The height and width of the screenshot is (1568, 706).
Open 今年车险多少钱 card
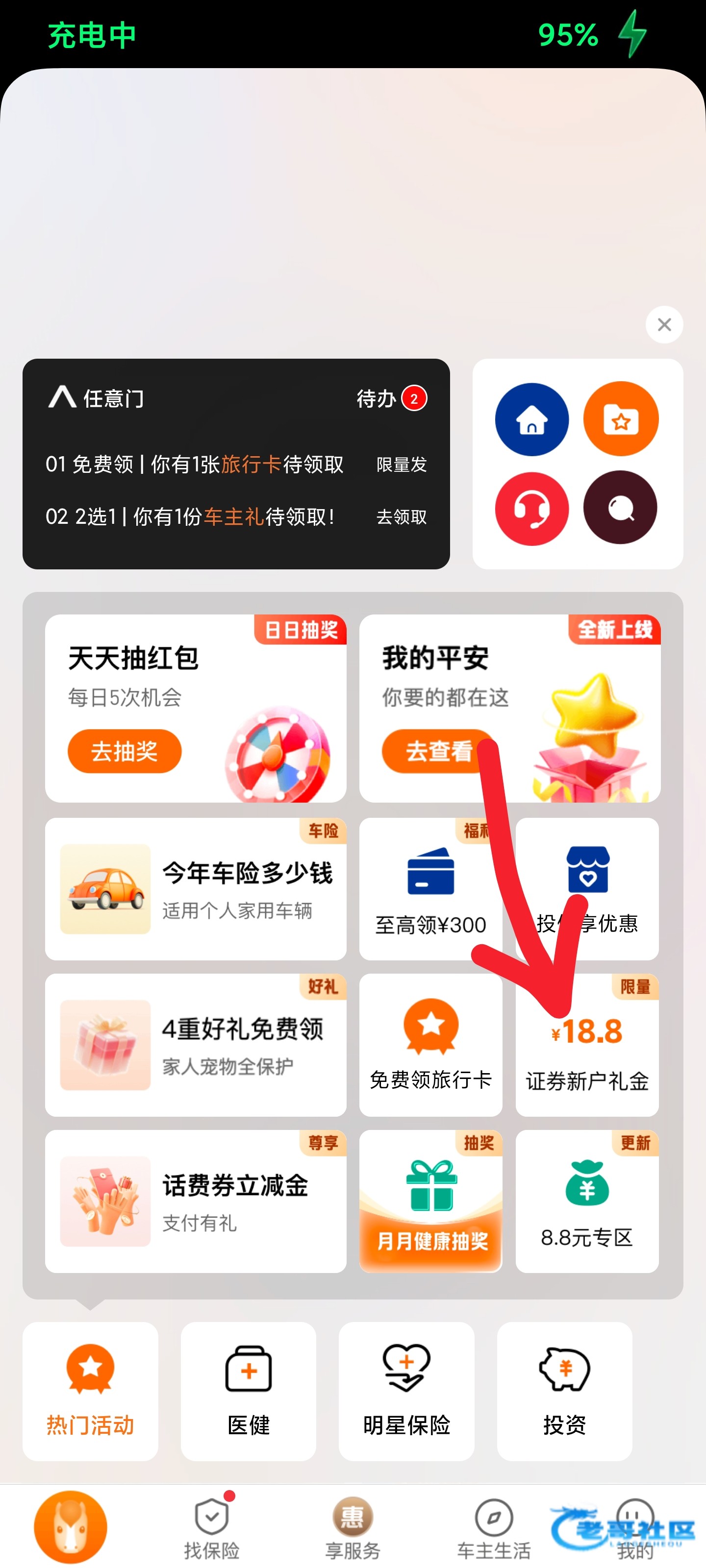[x=196, y=889]
